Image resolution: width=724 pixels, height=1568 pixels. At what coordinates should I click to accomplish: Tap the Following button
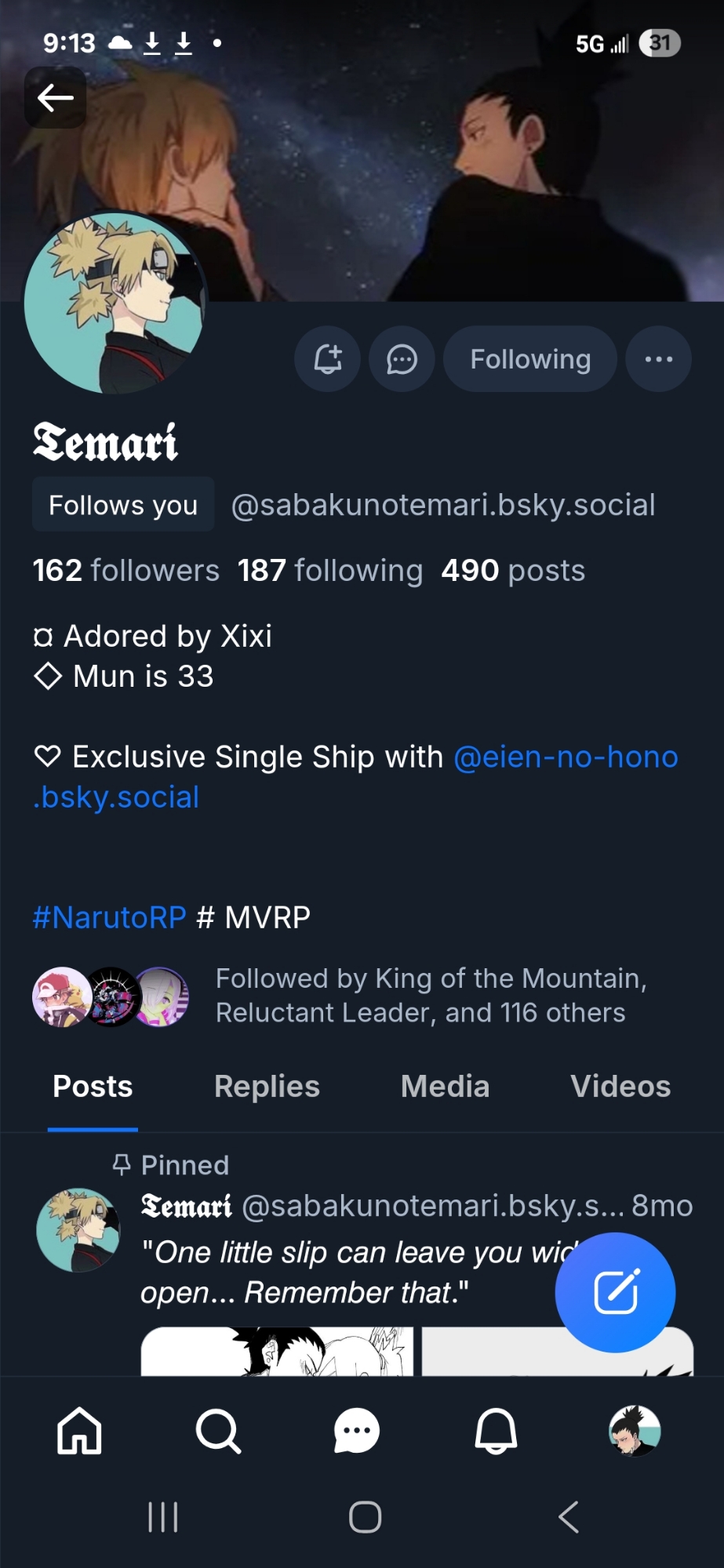coord(530,359)
